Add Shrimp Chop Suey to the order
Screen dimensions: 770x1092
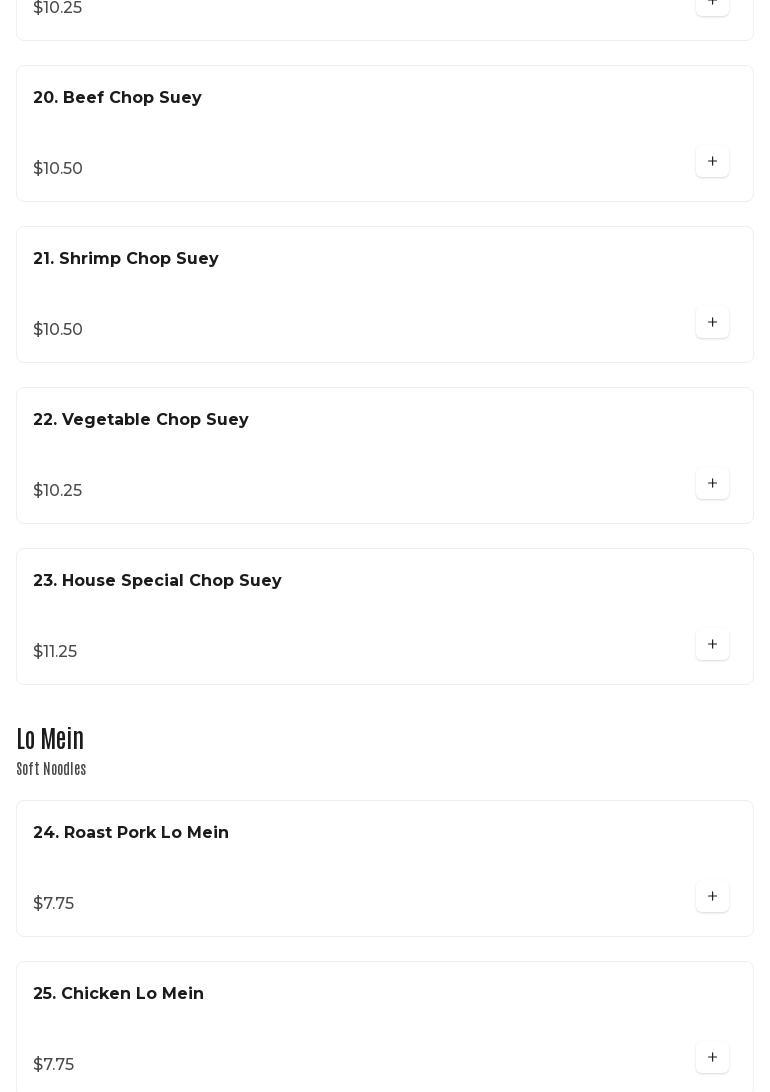point(712,323)
